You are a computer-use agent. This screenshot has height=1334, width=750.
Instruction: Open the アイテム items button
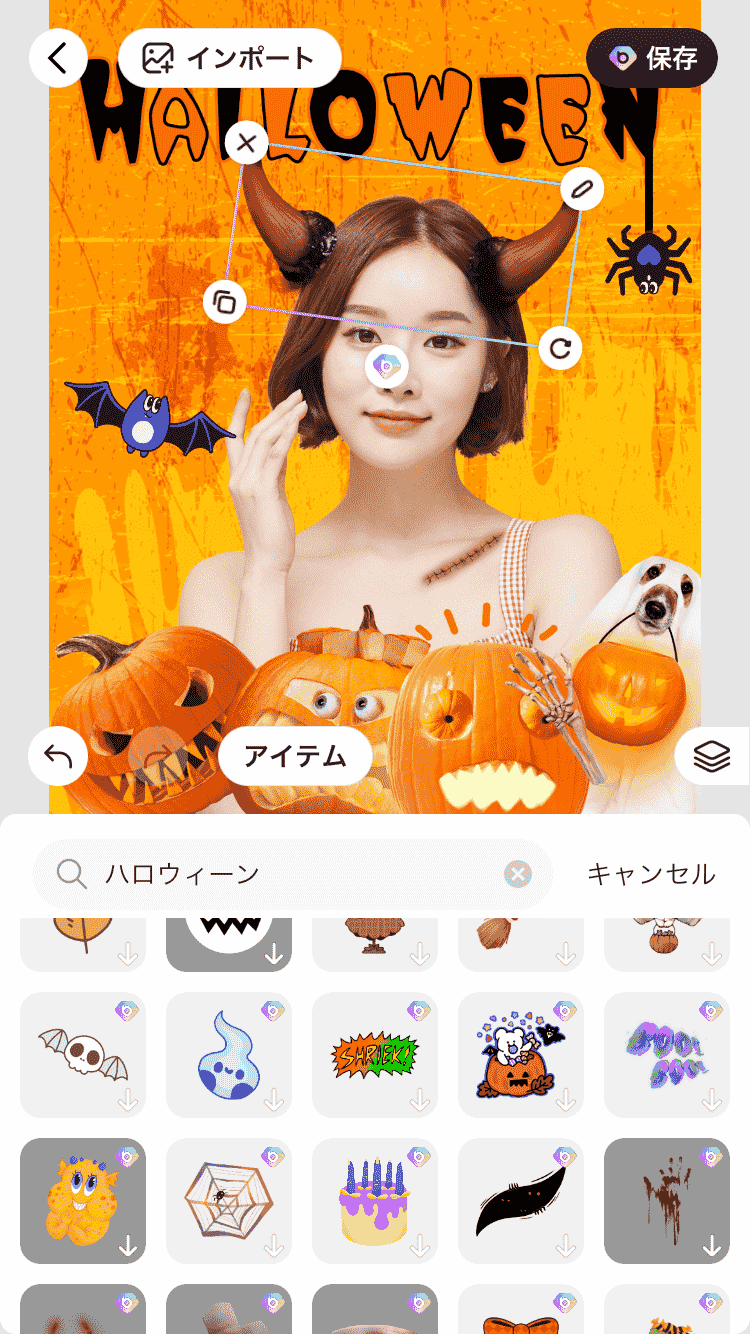coord(295,757)
